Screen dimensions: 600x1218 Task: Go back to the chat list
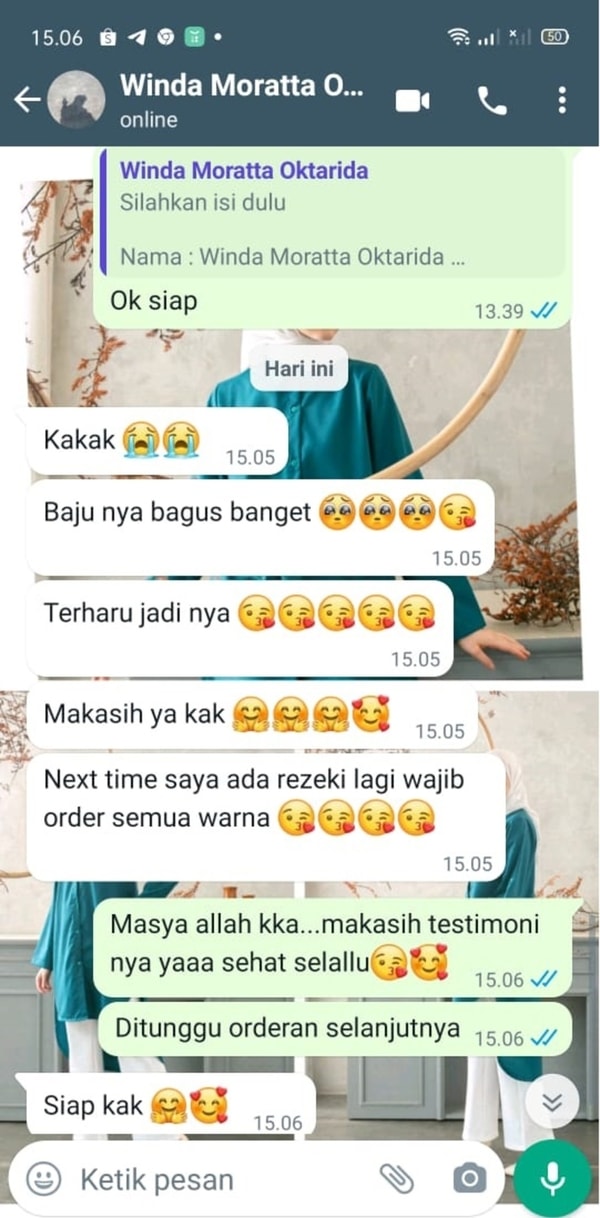coord(27,99)
